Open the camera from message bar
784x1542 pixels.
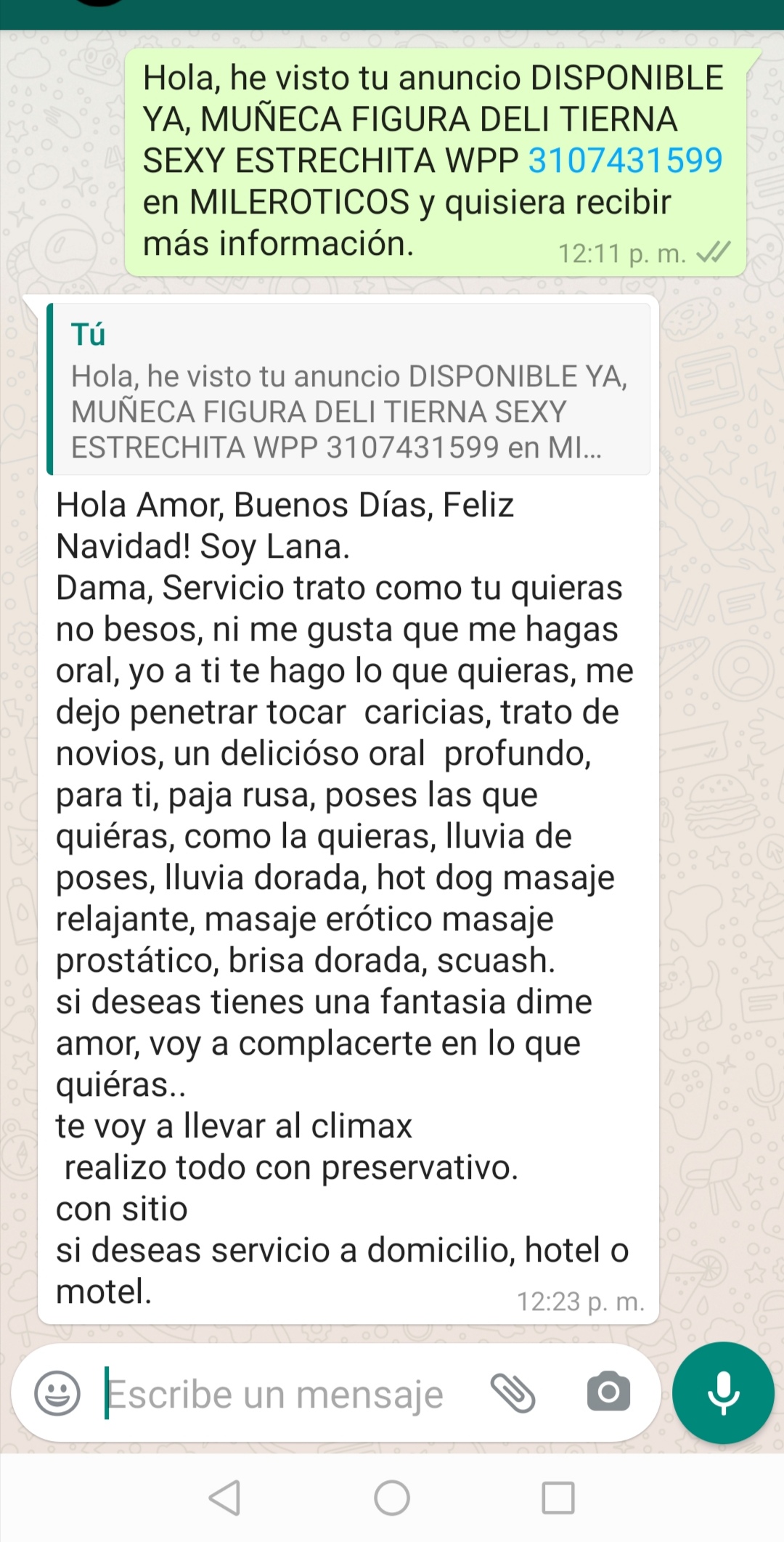click(x=608, y=1392)
